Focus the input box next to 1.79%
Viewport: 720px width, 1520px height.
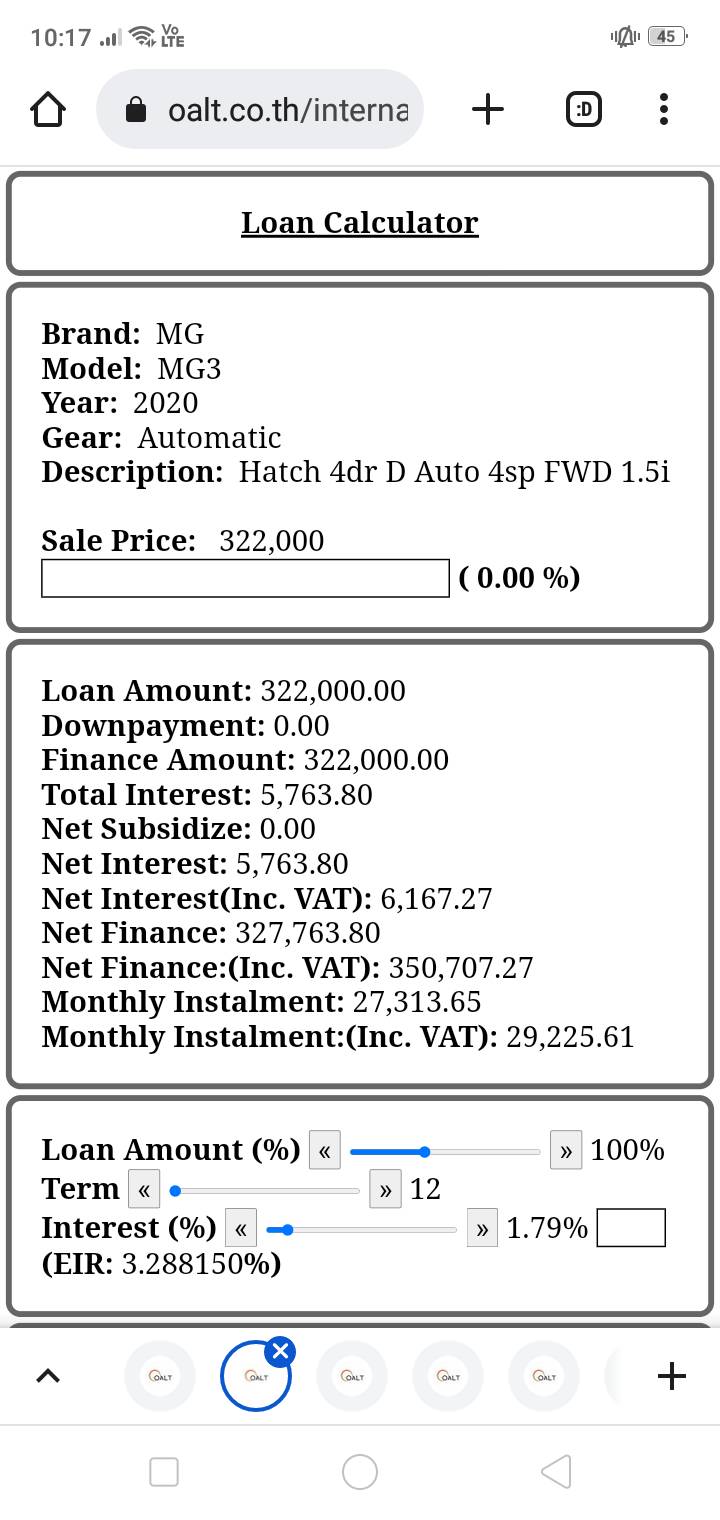coord(631,1228)
